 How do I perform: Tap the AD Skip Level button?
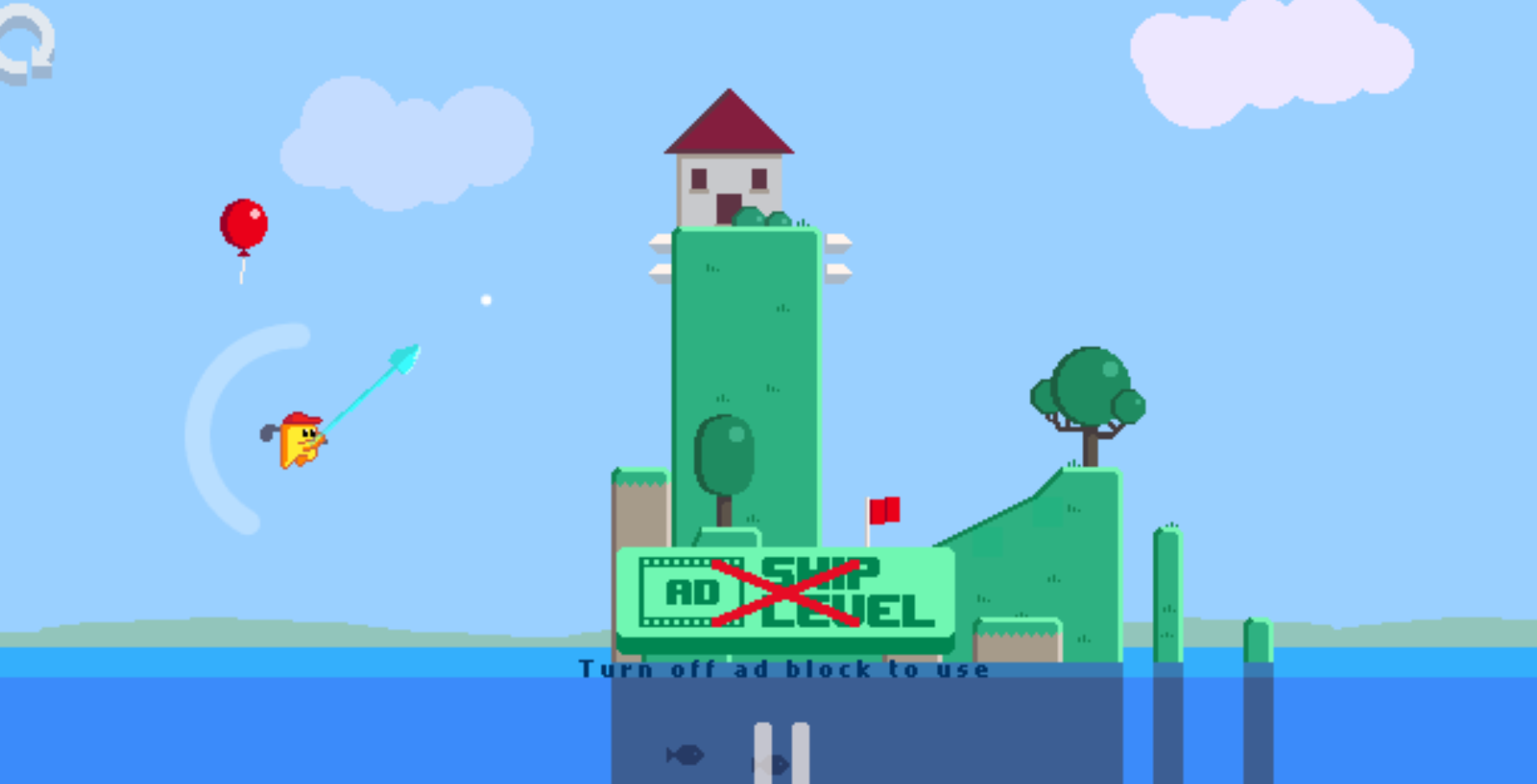tap(785, 596)
